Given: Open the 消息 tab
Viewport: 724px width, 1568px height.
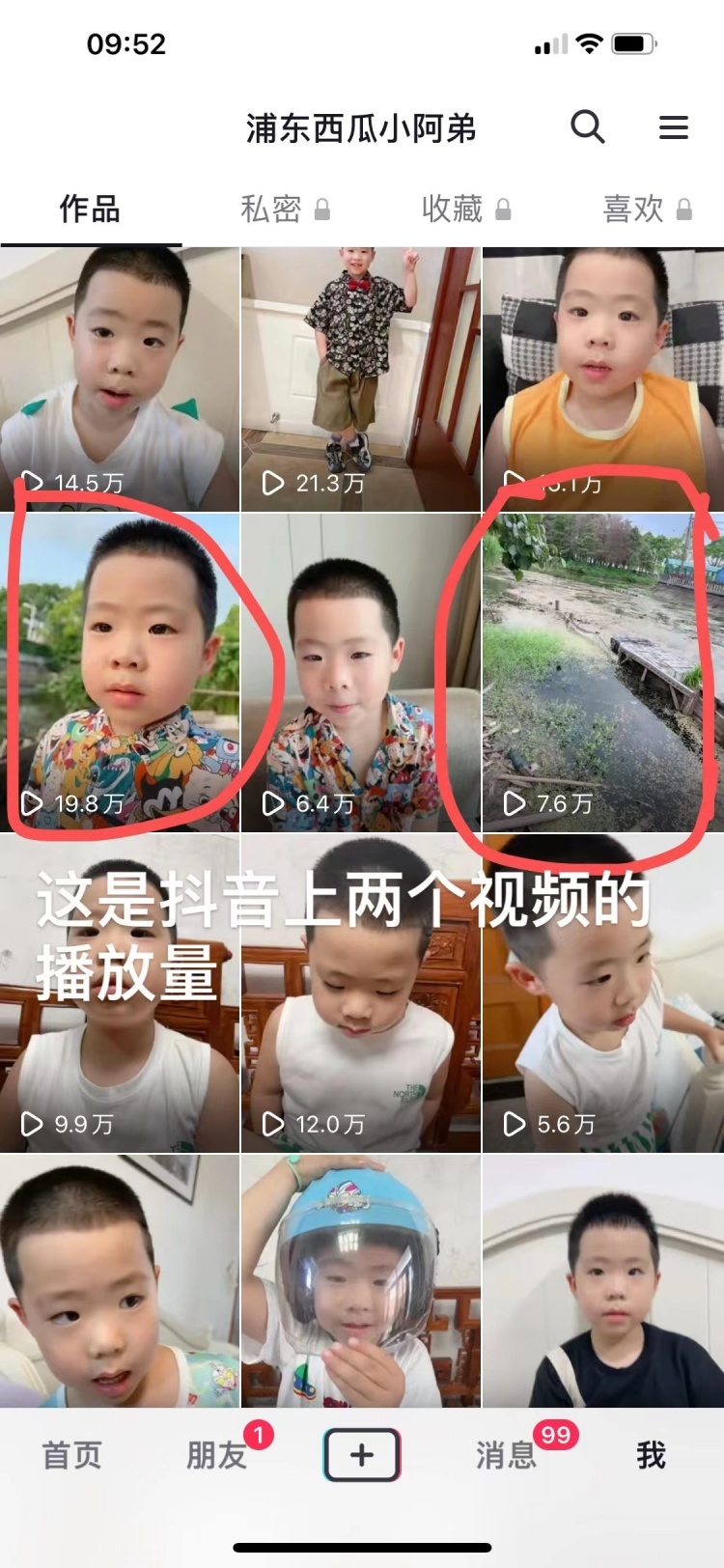Looking at the screenshot, I should point(507,1455).
